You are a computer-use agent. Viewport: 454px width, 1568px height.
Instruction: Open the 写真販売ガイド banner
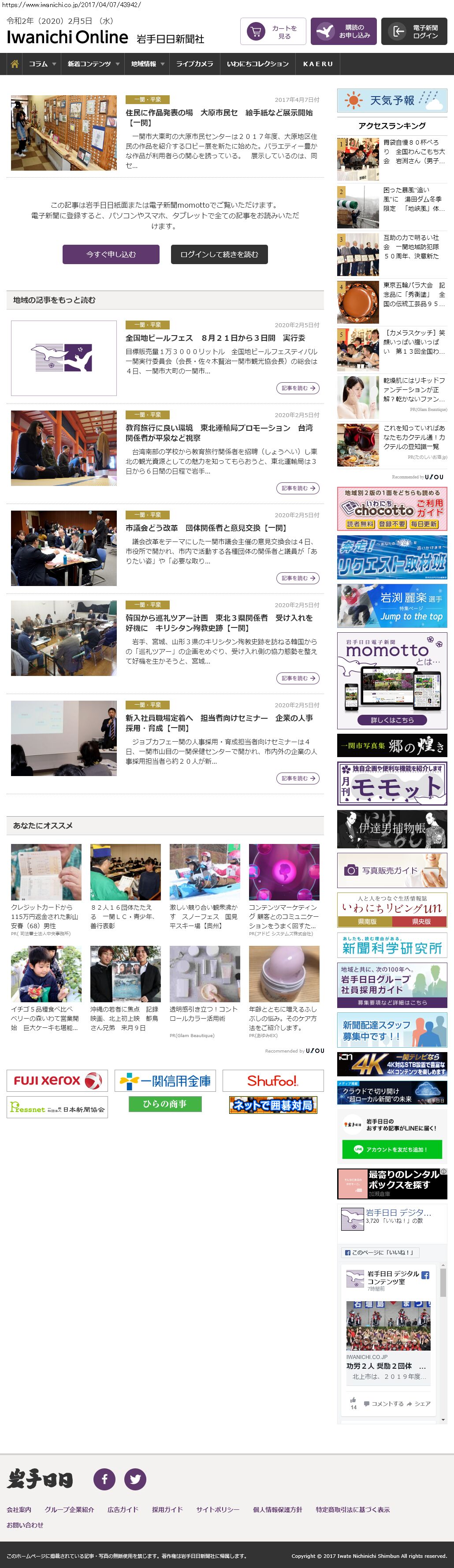392,870
